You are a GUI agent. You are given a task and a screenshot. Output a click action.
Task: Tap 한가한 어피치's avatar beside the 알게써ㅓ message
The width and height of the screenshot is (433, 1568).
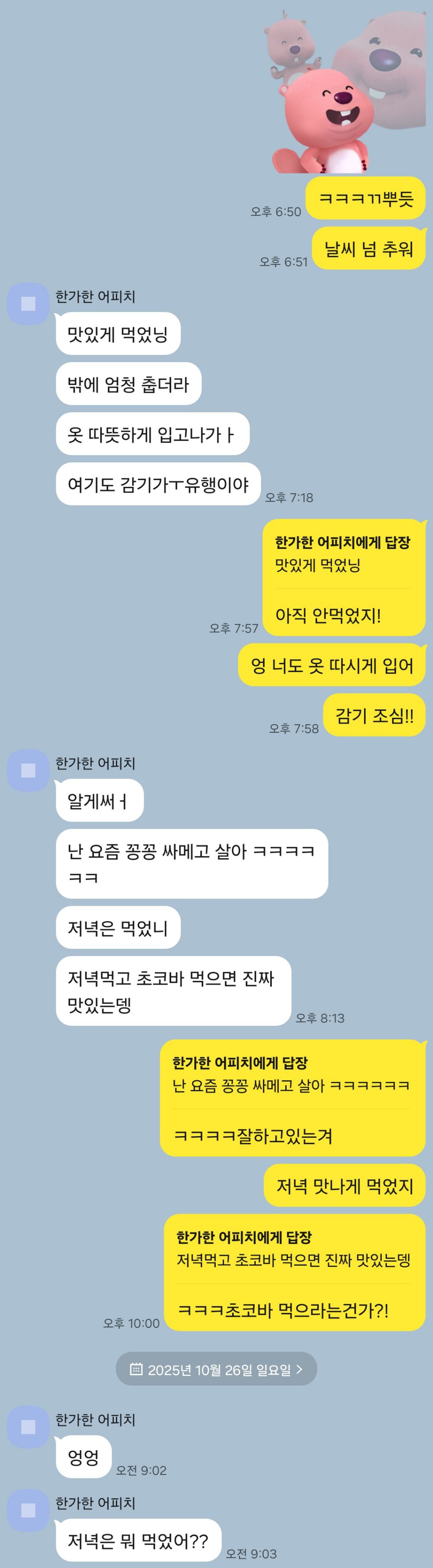[28, 770]
